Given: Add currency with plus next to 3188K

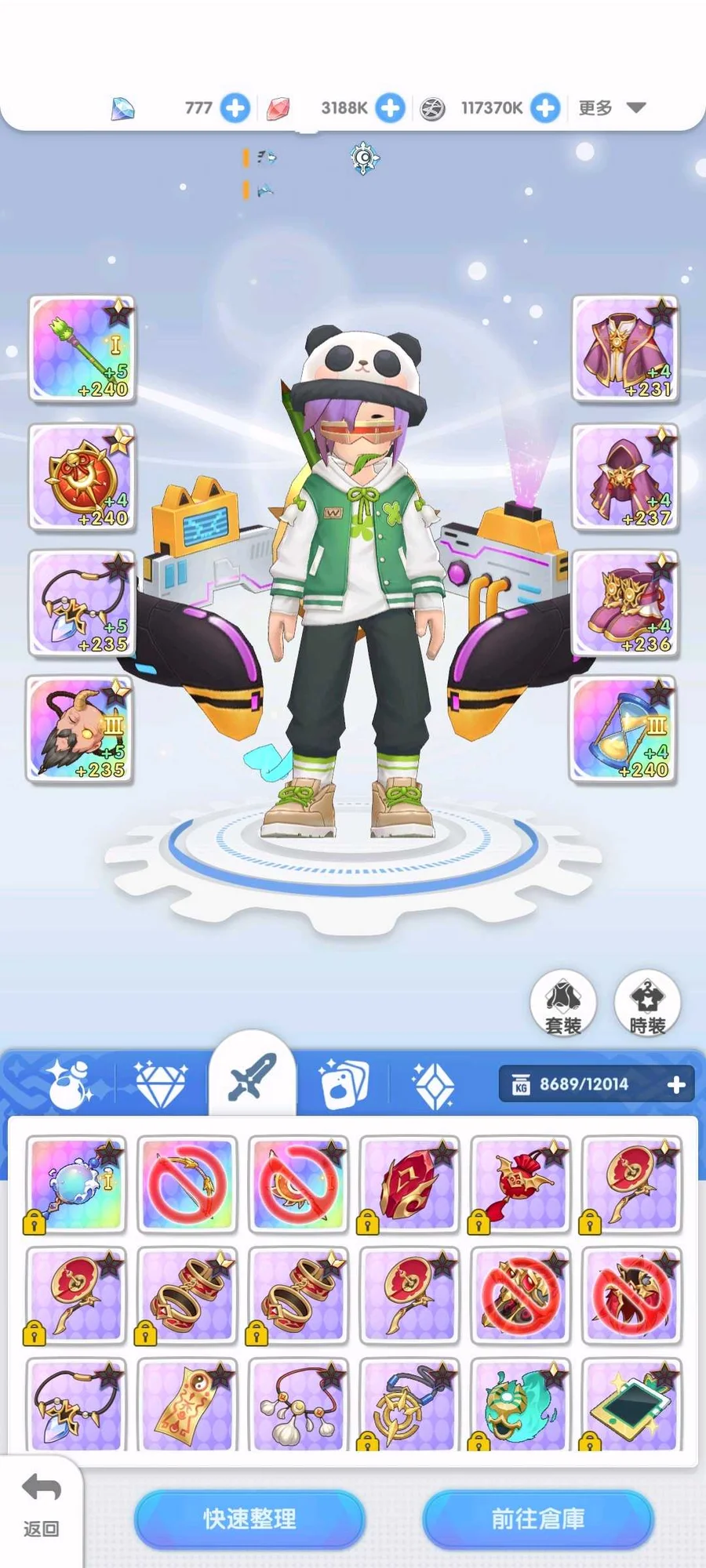Looking at the screenshot, I should point(390,107).
